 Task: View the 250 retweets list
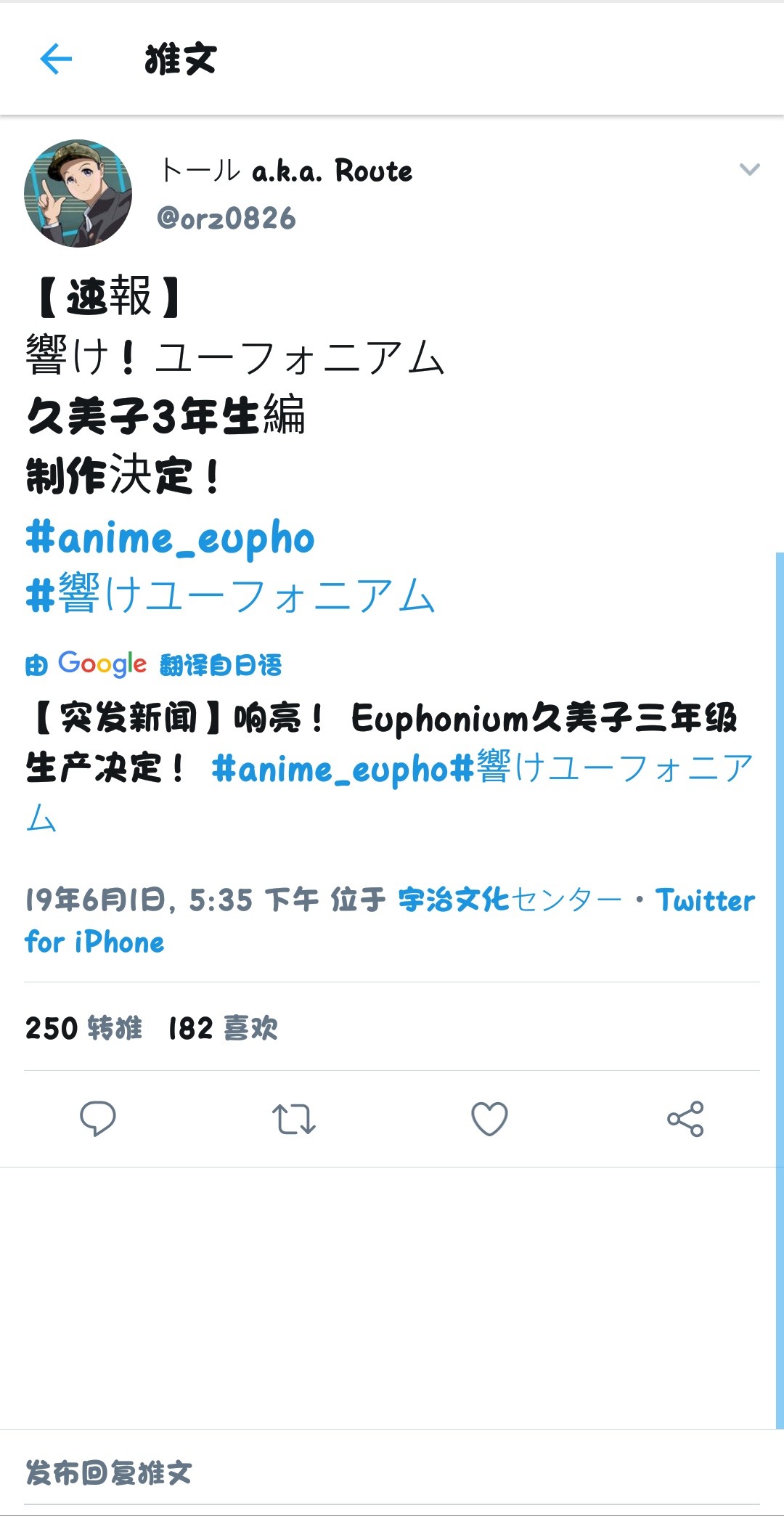click(x=83, y=1028)
